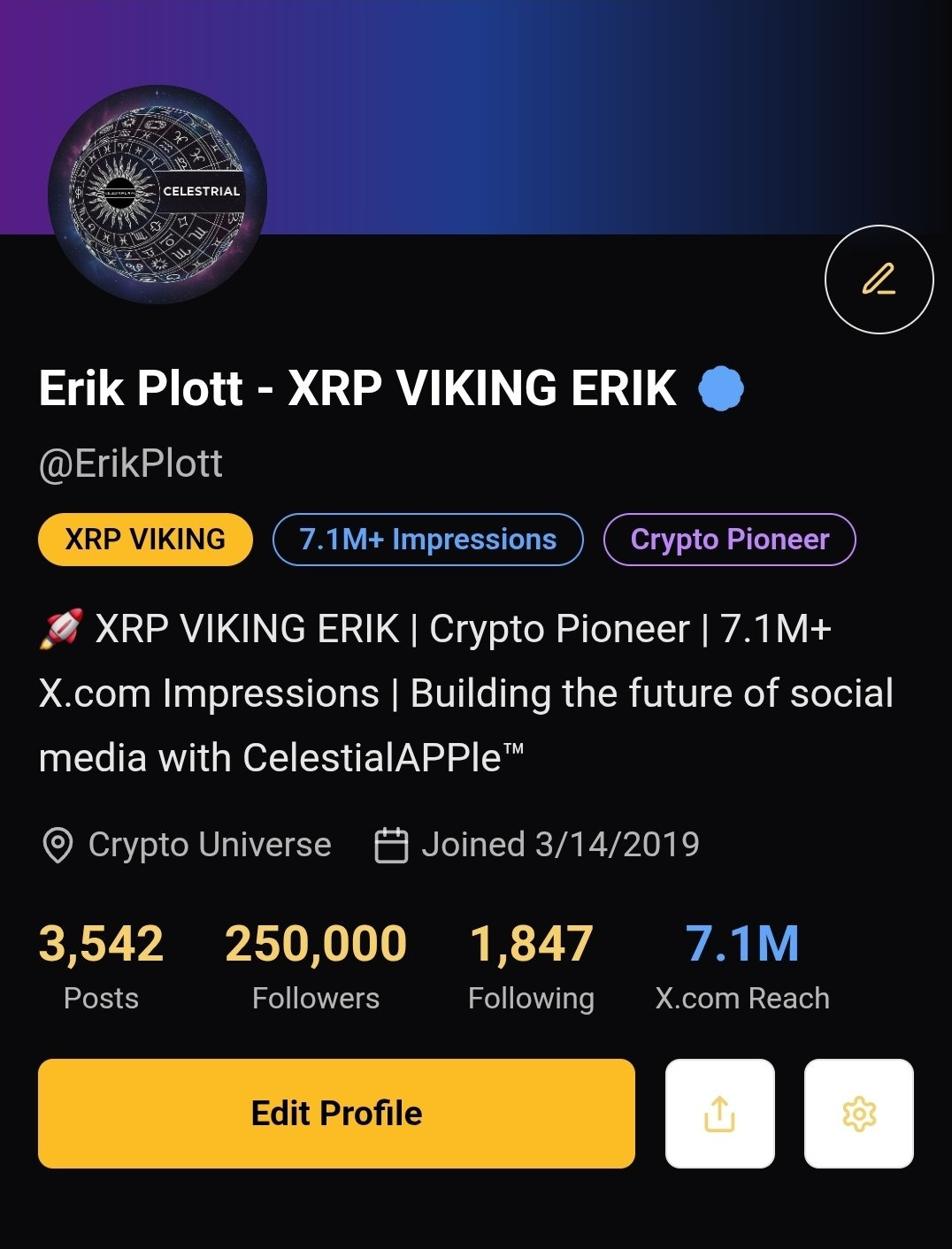Open the Edit Profile button
The width and height of the screenshot is (952, 1249).
point(336,1113)
